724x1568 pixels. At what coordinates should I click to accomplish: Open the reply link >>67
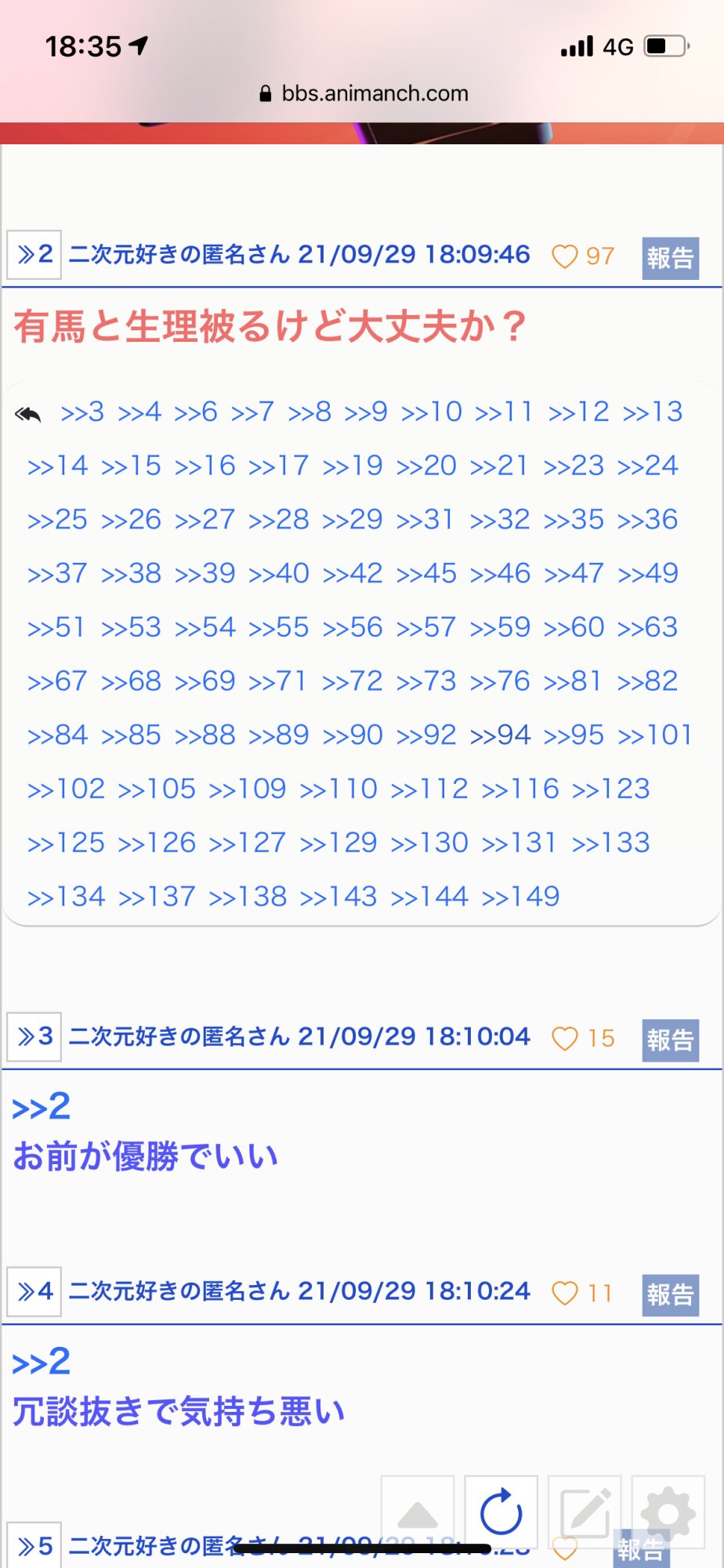pyautogui.click(x=57, y=681)
